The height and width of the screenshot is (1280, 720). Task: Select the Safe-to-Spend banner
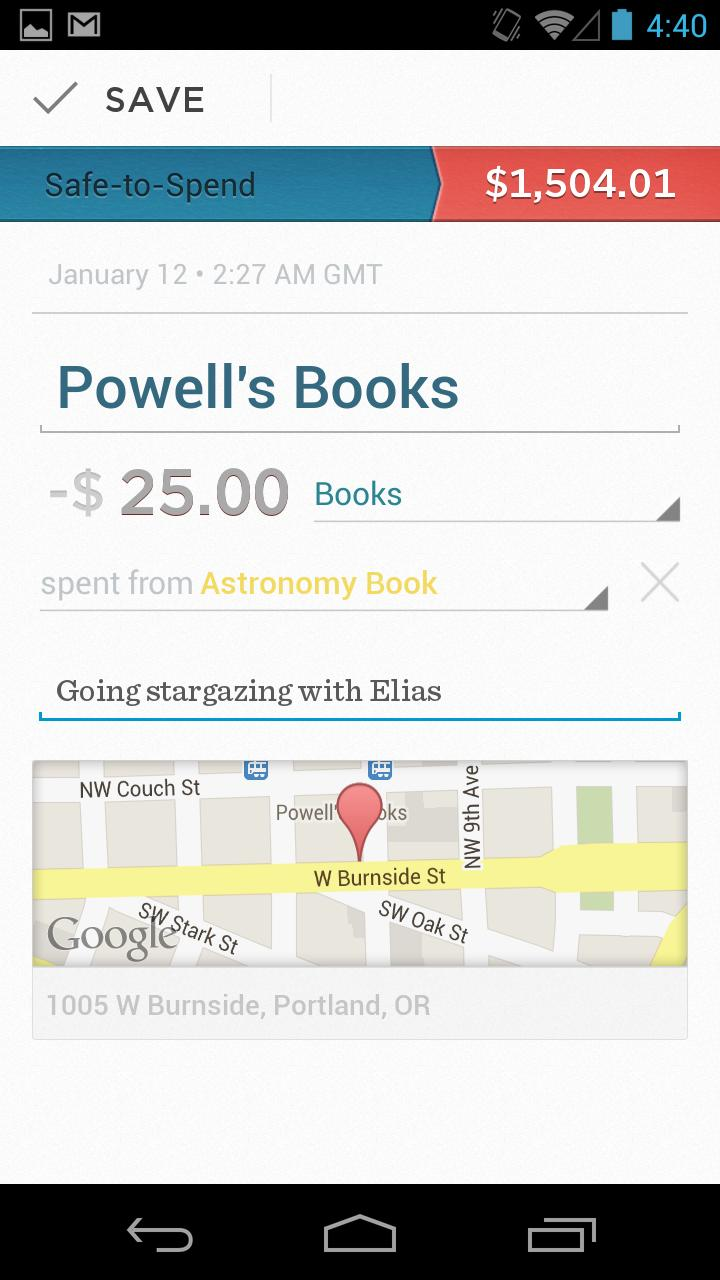coord(150,184)
